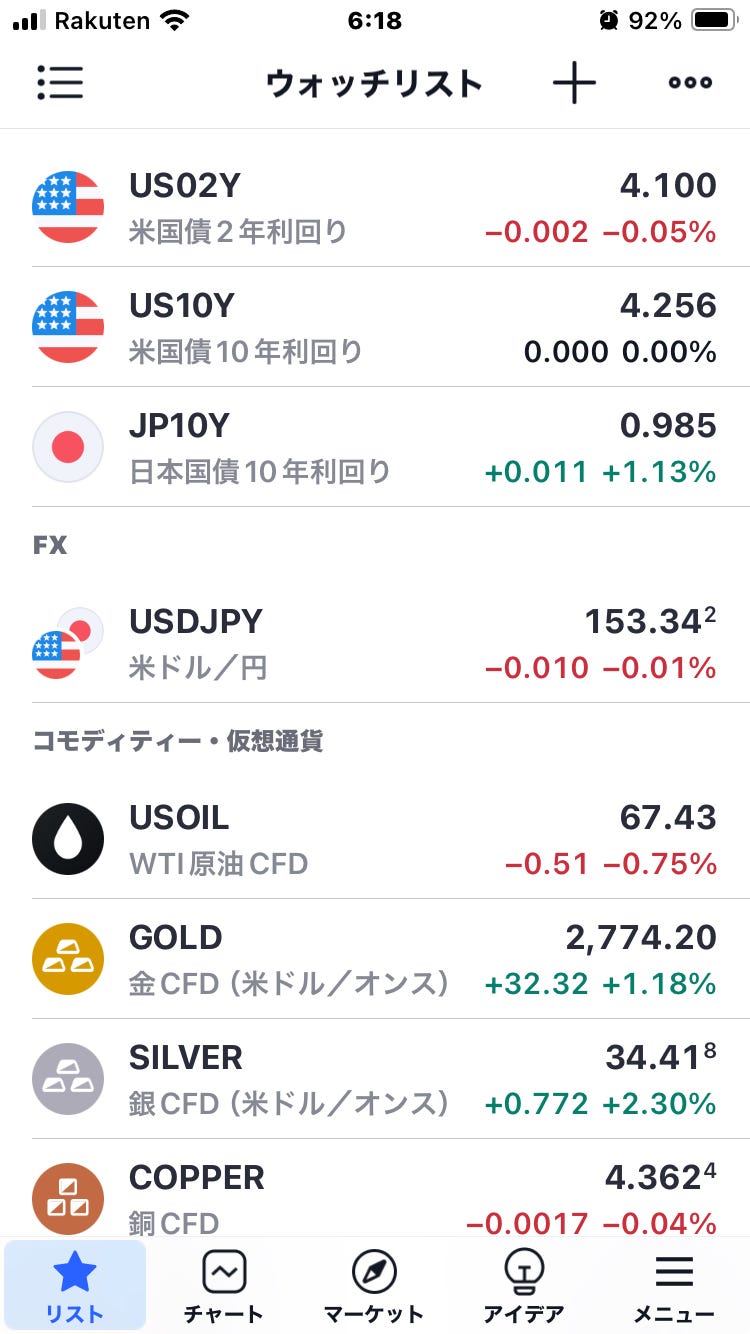750x1334 pixels.
Task: Open the GOLD CFD row
Action: [375, 959]
